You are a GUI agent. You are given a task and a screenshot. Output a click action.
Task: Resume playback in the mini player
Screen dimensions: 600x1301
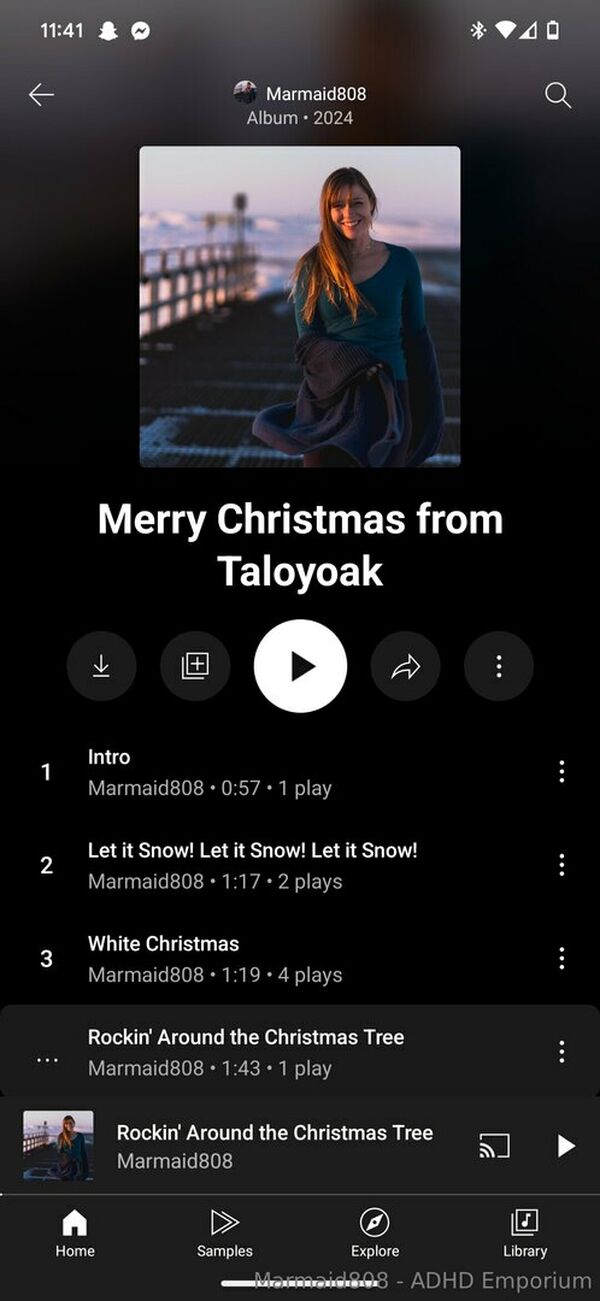click(x=566, y=1146)
